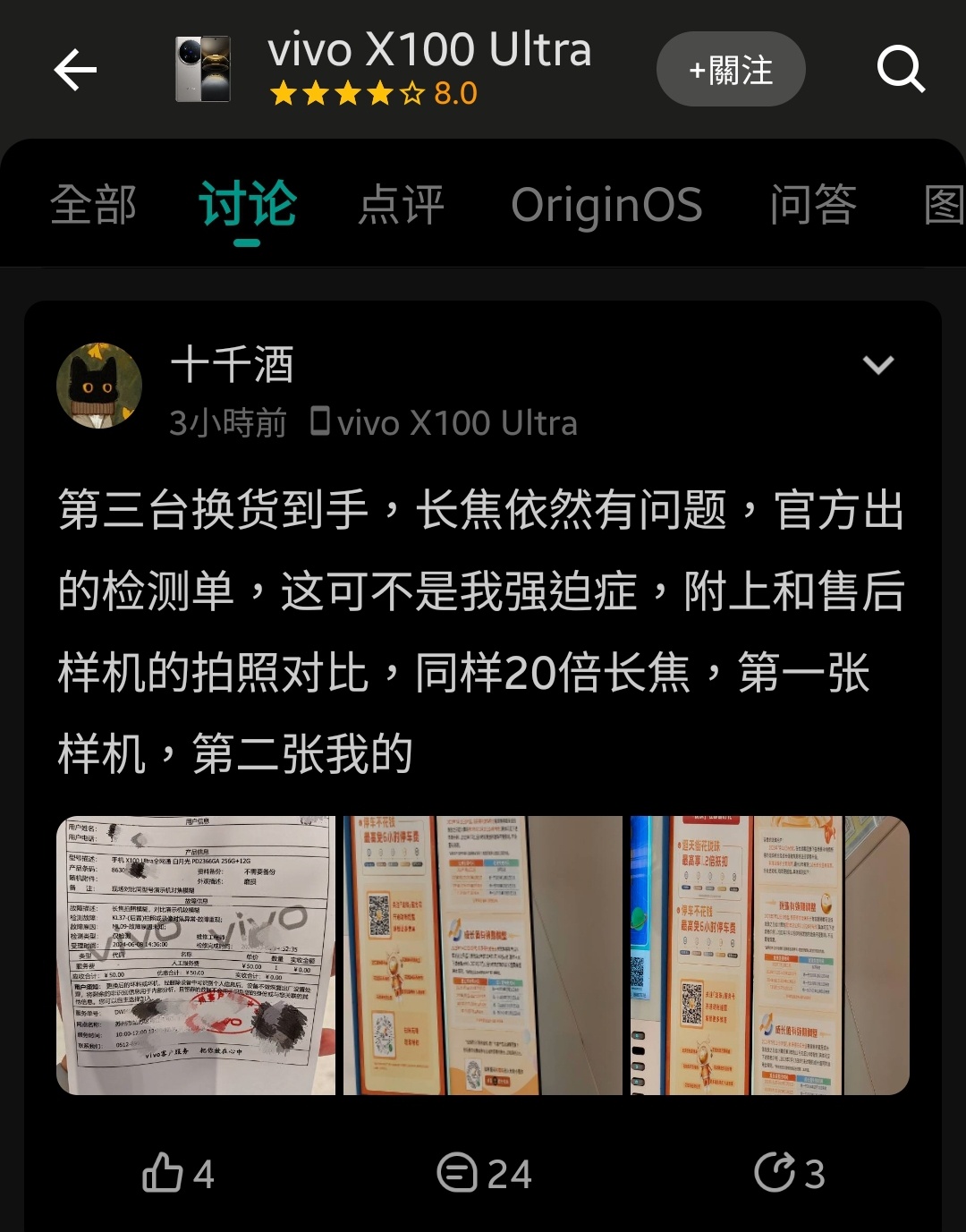Share 十千酒's post
The width and height of the screenshot is (966, 1232).
(x=789, y=1173)
